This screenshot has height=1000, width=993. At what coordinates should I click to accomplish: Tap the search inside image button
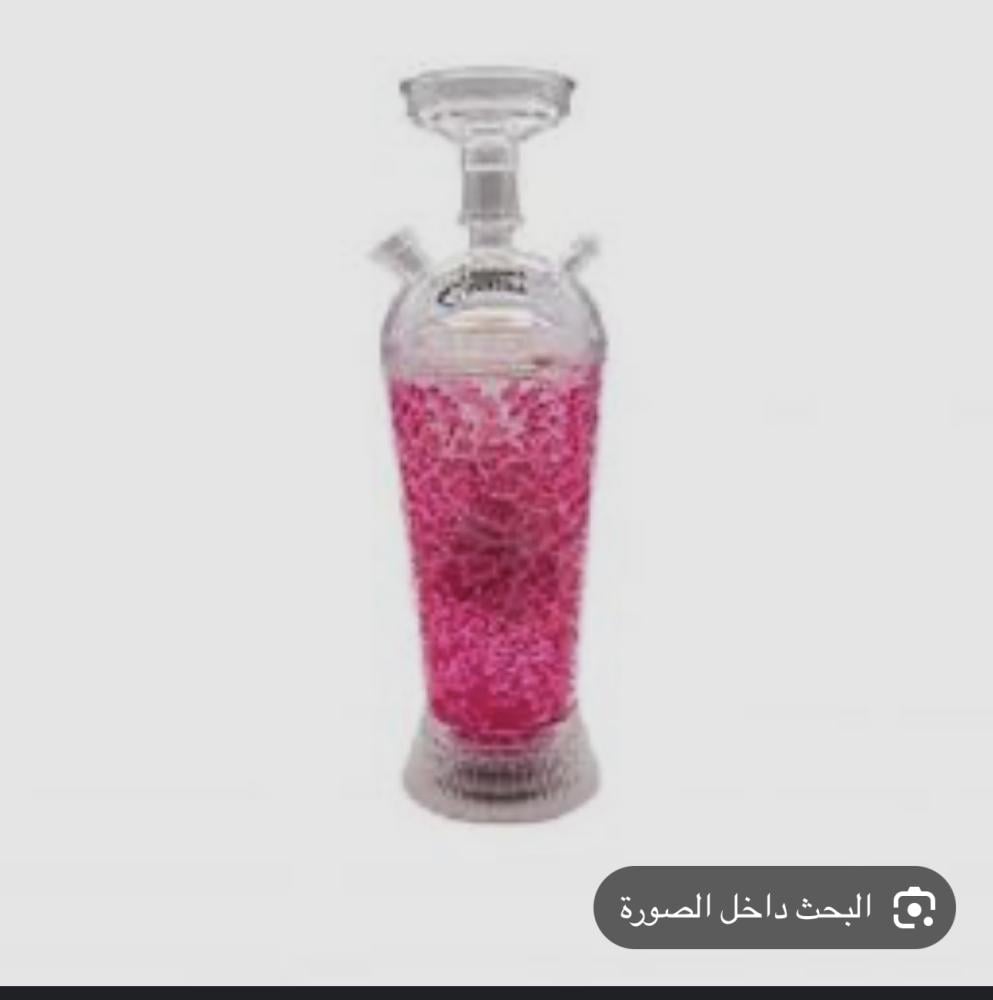pos(774,908)
